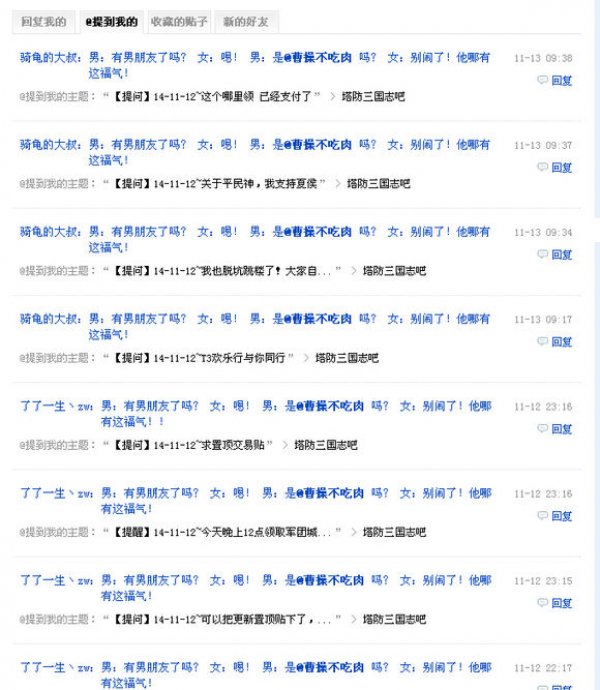Viewport: 600px width, 690px height.
Task: Reply to the mention from 11-12 23:15
Action: pos(555,603)
